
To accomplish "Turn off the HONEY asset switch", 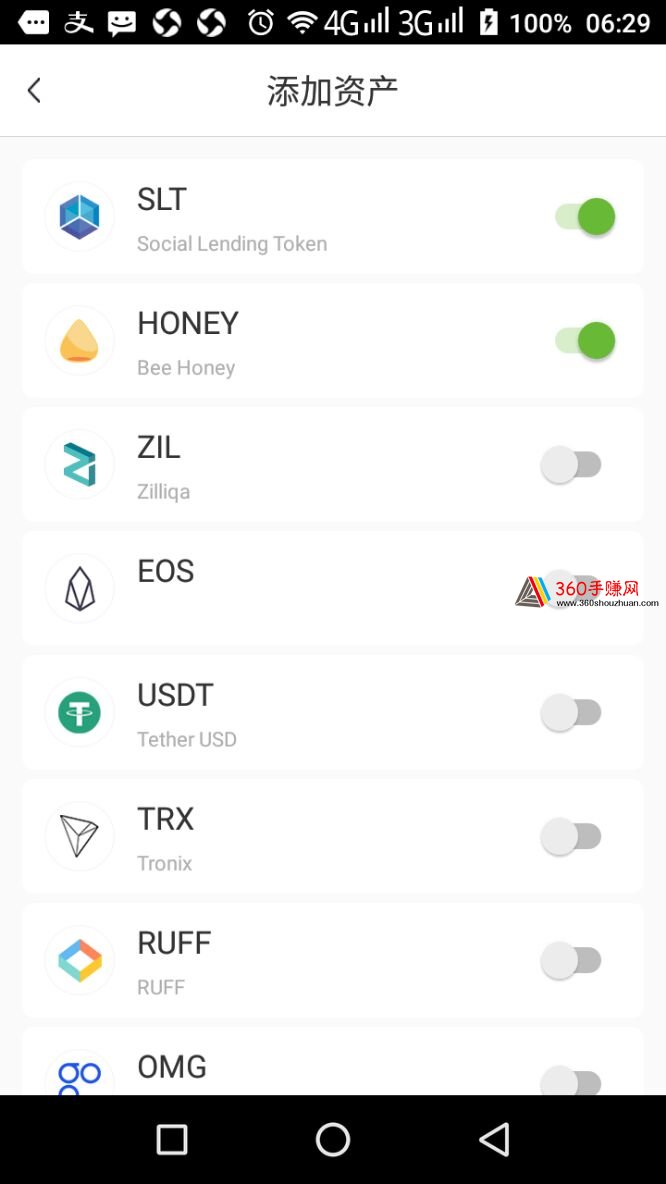I will 585,341.
